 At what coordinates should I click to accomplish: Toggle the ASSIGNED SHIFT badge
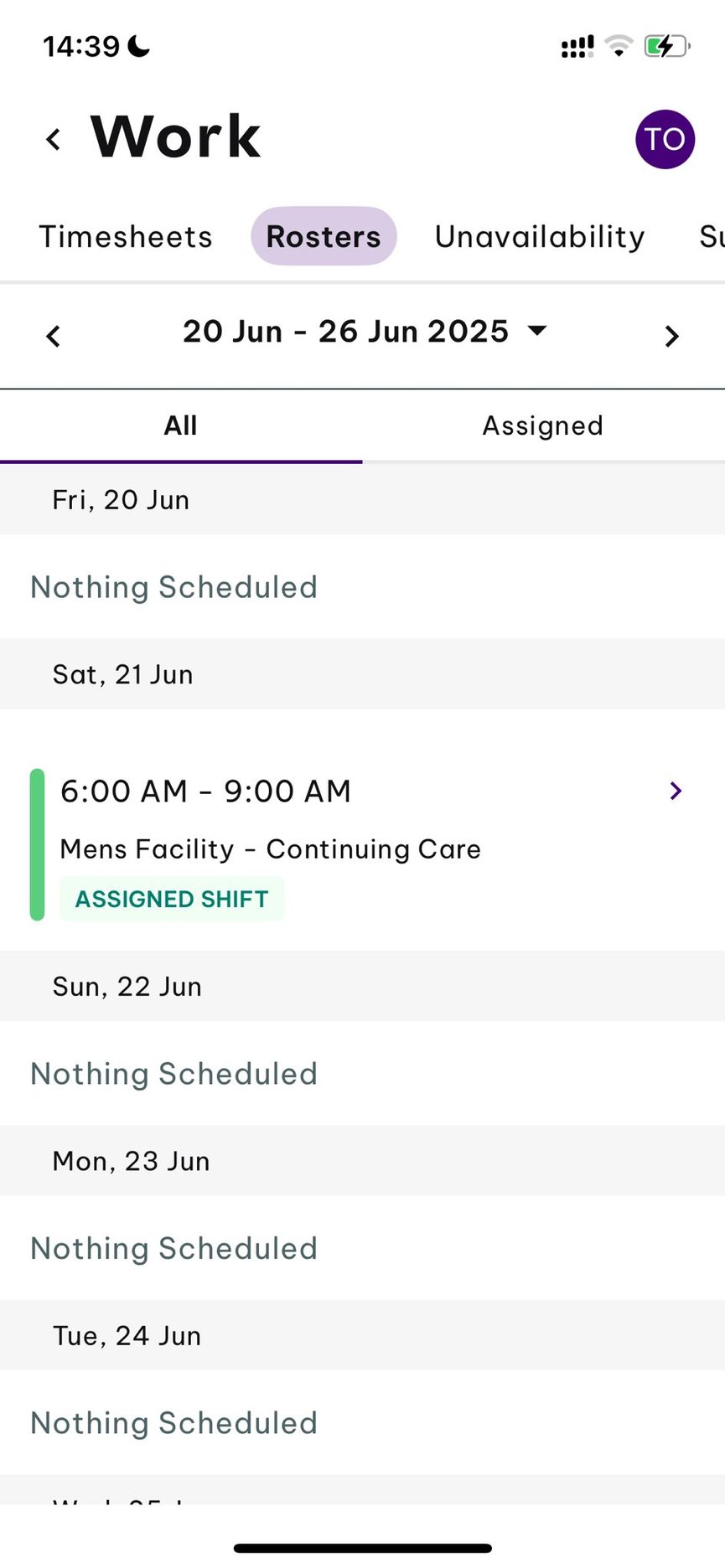[x=171, y=898]
